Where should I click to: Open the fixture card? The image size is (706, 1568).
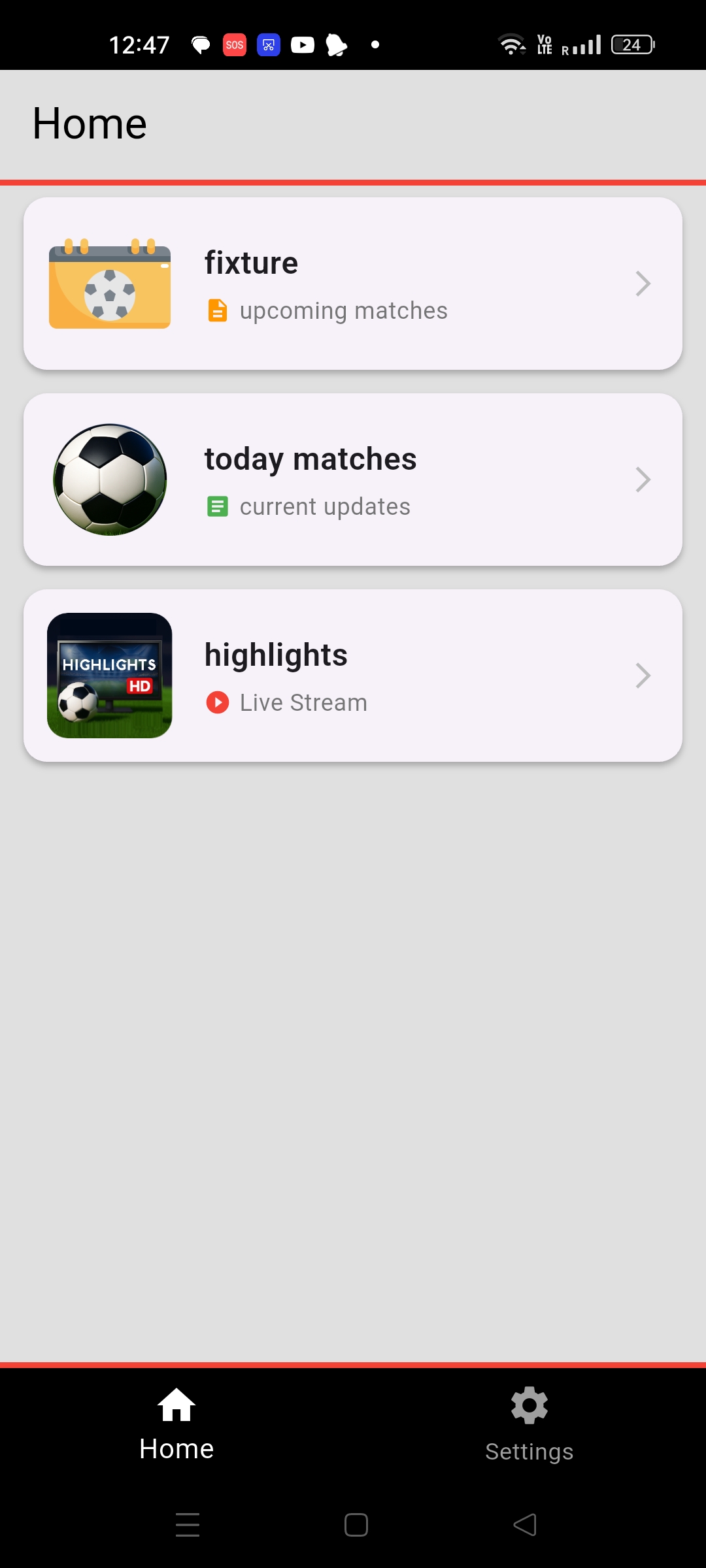353,284
